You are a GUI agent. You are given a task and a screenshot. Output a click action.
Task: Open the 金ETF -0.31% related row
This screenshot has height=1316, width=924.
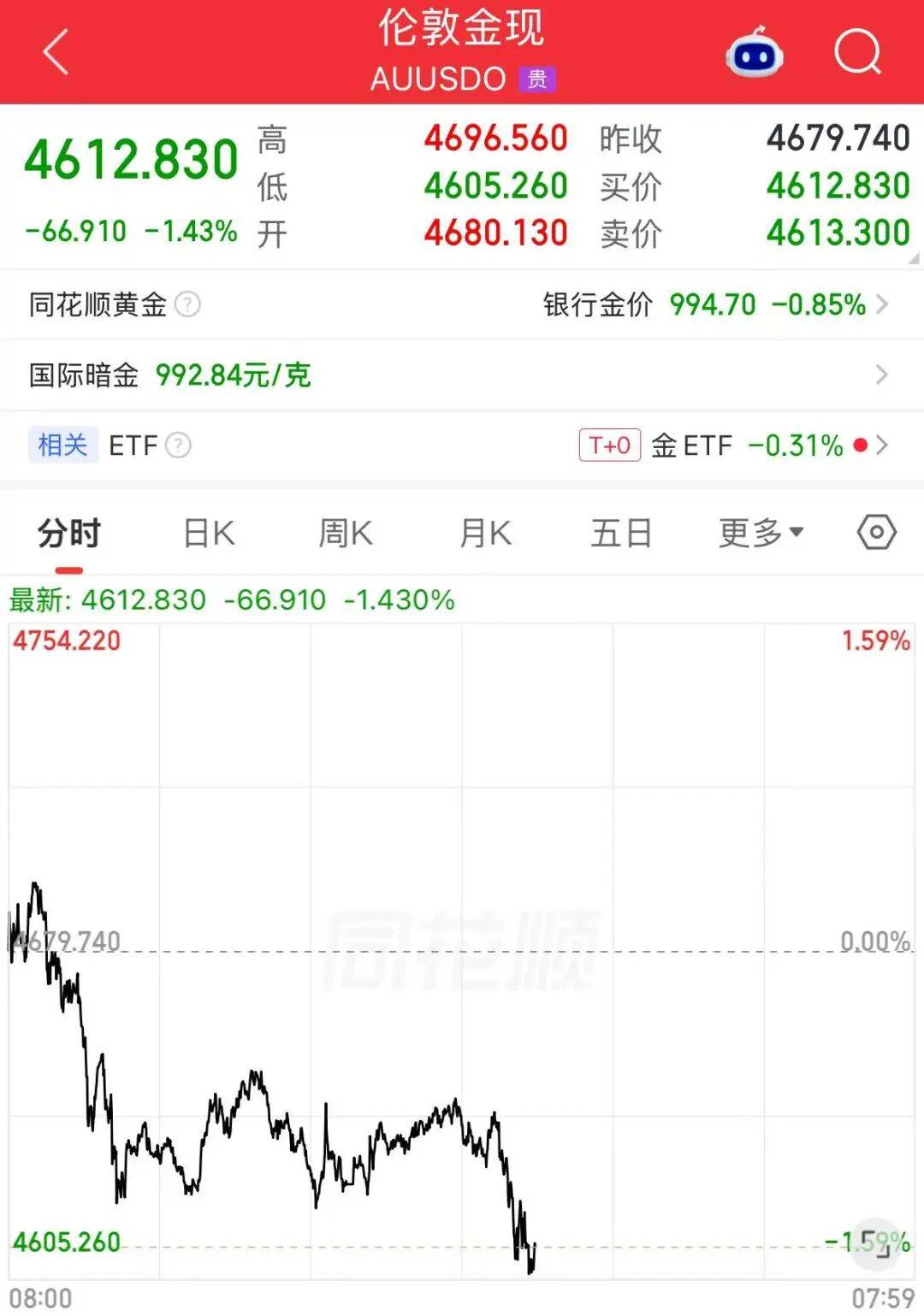734,446
